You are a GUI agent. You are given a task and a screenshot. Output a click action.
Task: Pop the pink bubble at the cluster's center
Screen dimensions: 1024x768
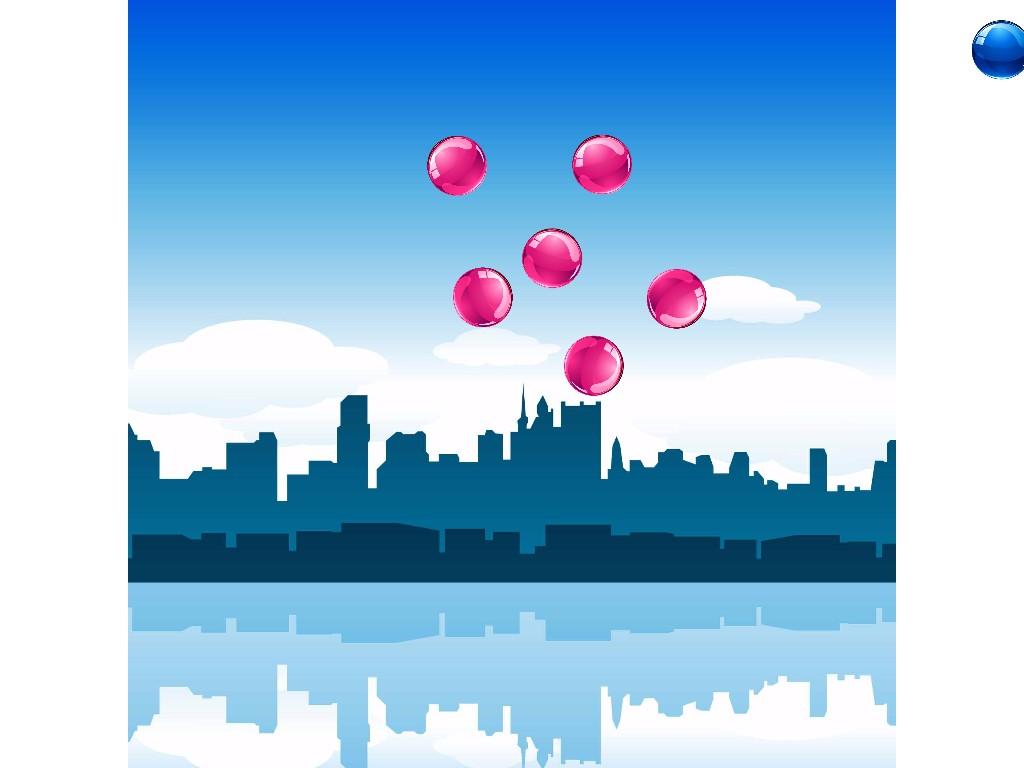552,258
